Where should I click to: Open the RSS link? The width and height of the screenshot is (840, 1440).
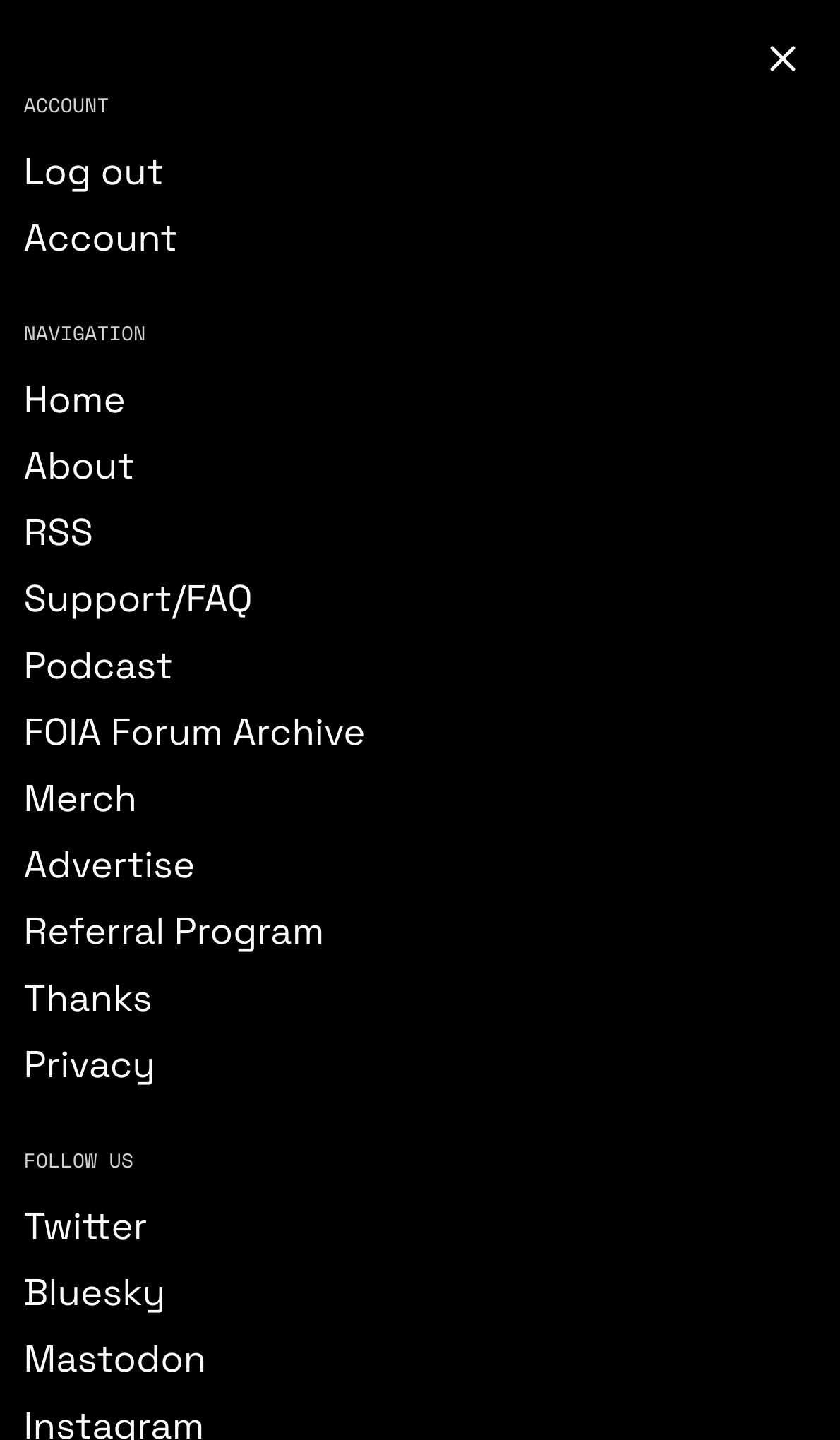(x=58, y=533)
